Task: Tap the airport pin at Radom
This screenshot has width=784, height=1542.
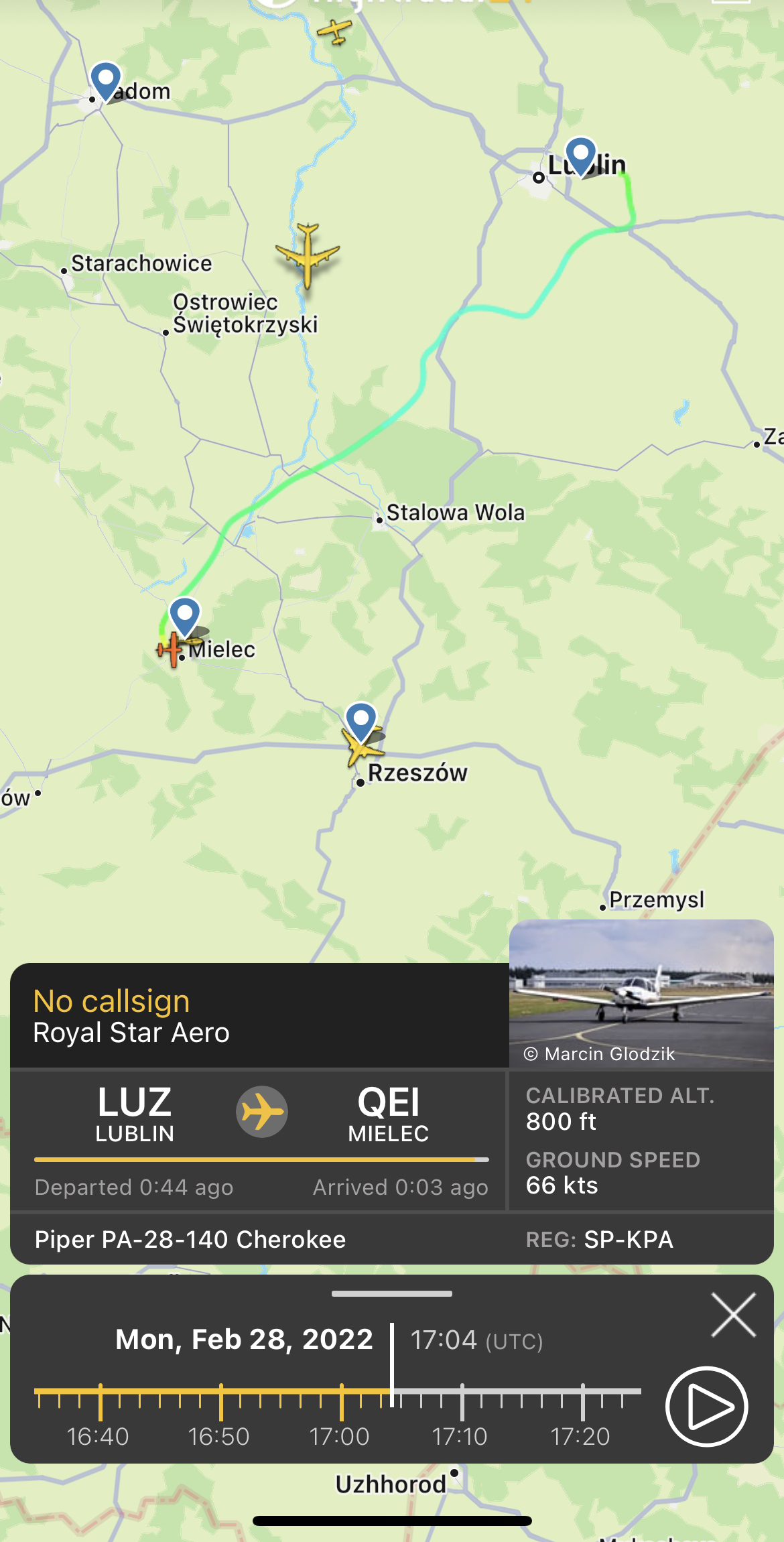Action: (106, 79)
